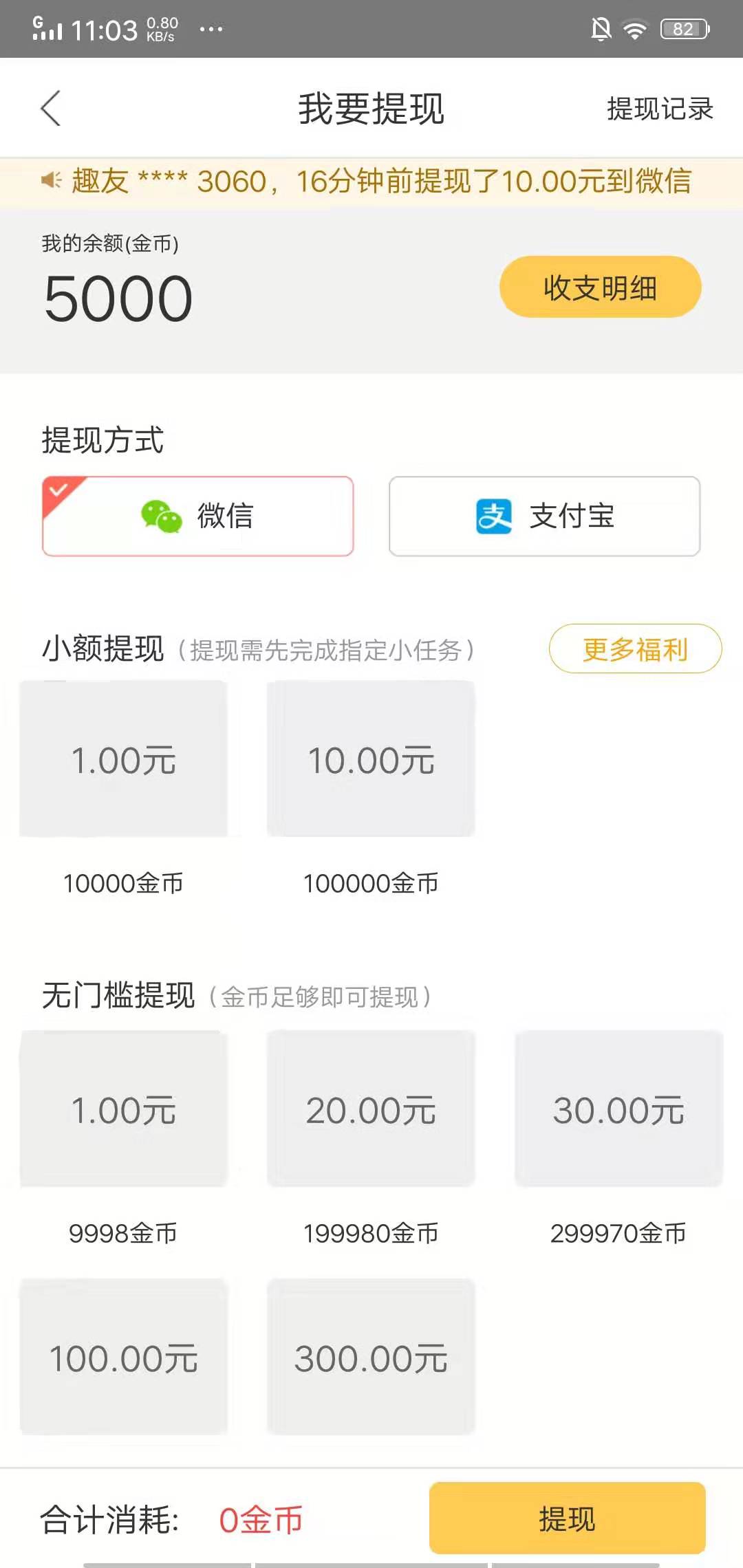Click the scrolling 趣友 withdrawal announcement banner
Screen dimensions: 743x1568
pyautogui.click(x=371, y=181)
